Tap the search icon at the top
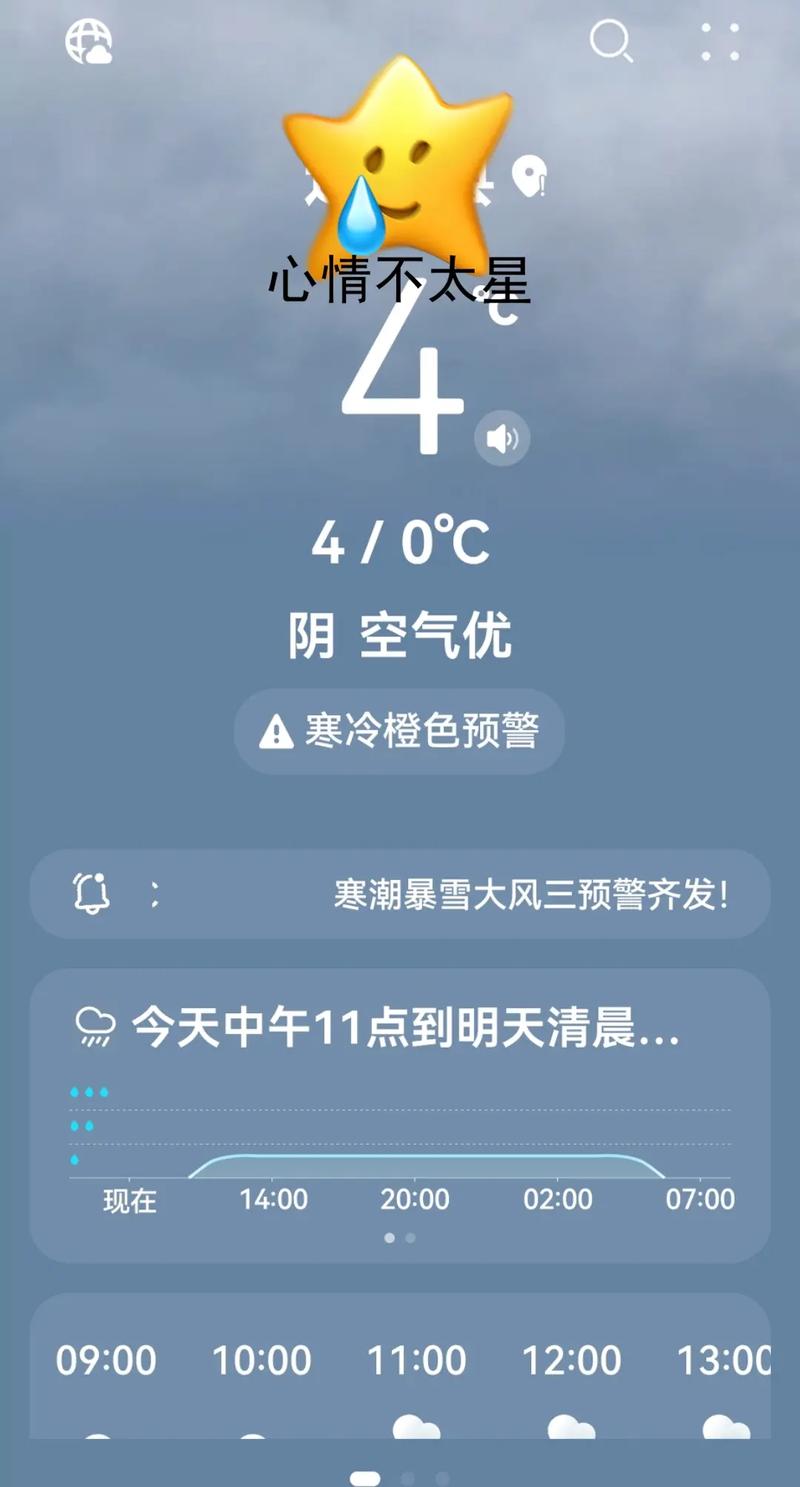 coord(610,43)
